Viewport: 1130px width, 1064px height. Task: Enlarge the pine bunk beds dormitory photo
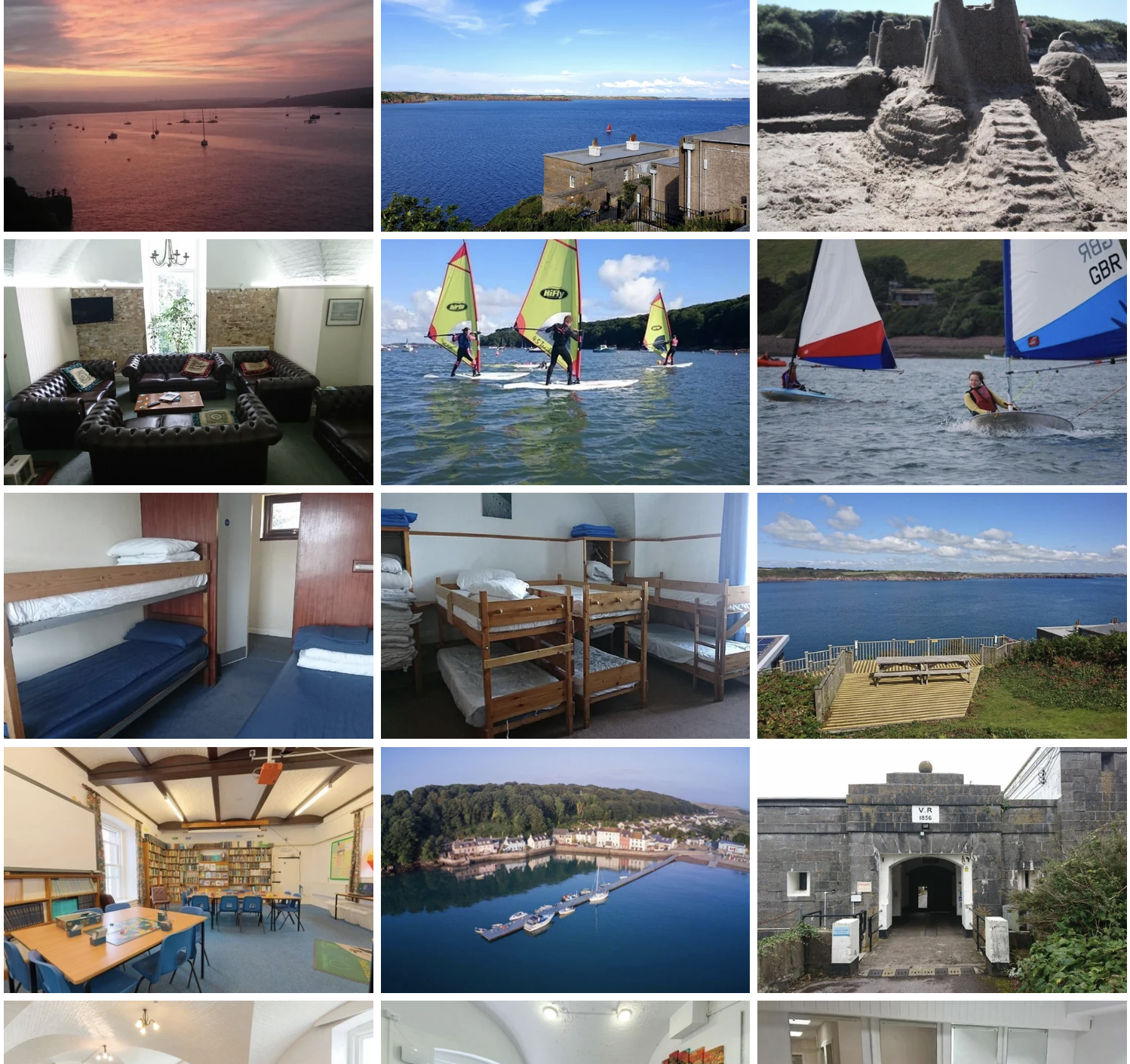pyautogui.click(x=565, y=616)
